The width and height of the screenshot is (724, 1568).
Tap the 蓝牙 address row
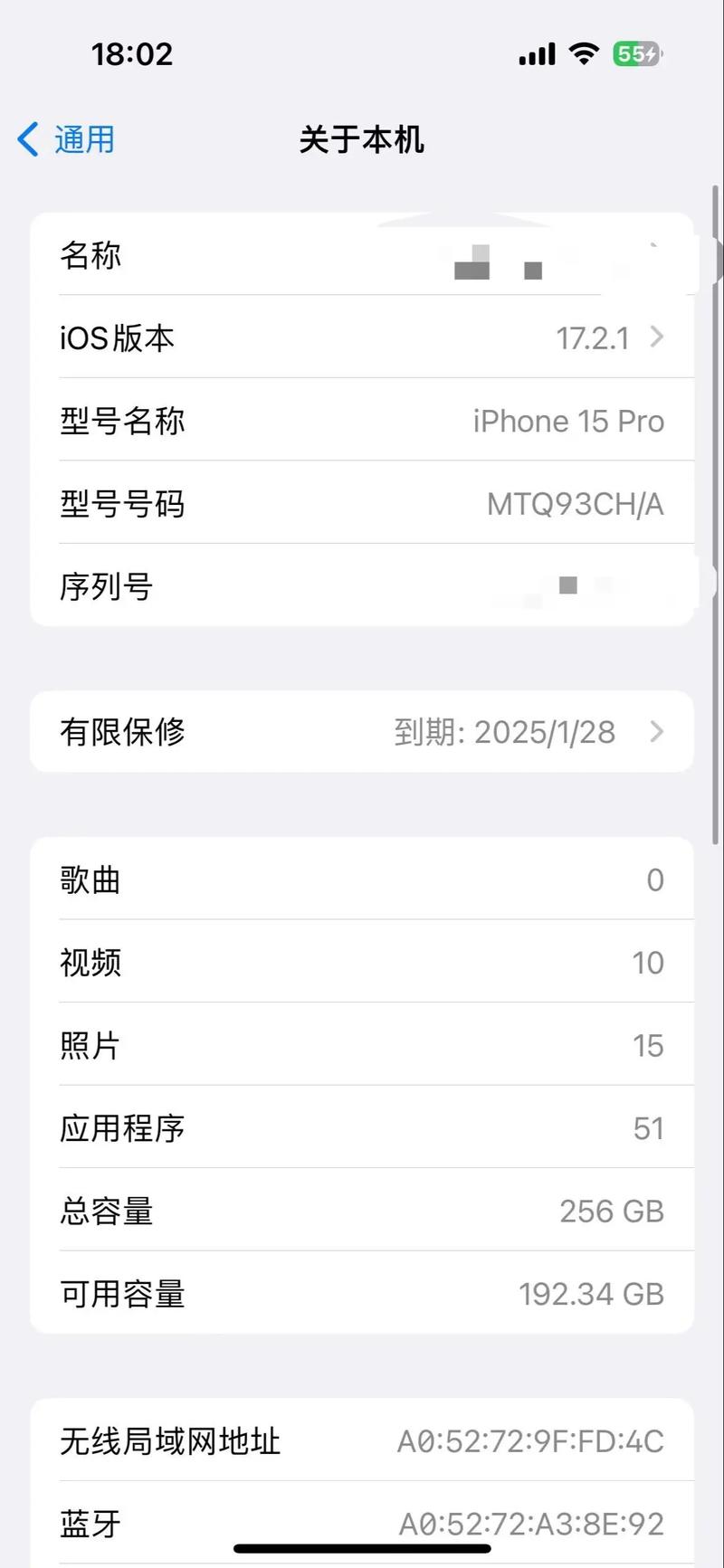click(362, 1524)
